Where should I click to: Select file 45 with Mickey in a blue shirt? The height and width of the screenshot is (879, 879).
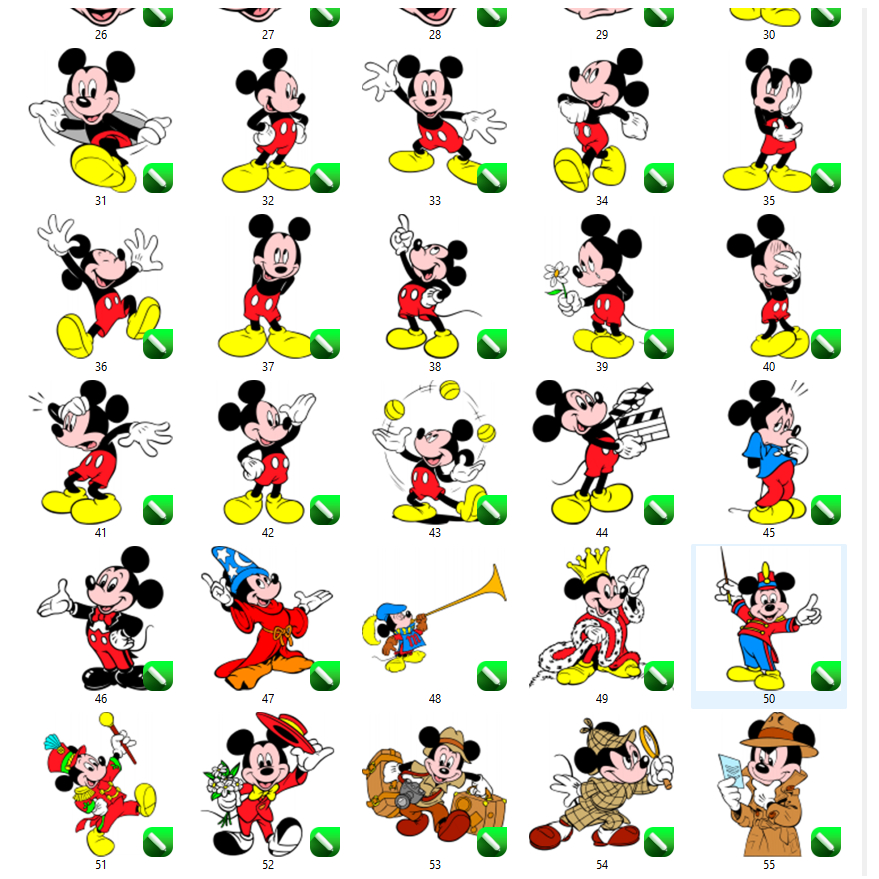tap(768, 452)
